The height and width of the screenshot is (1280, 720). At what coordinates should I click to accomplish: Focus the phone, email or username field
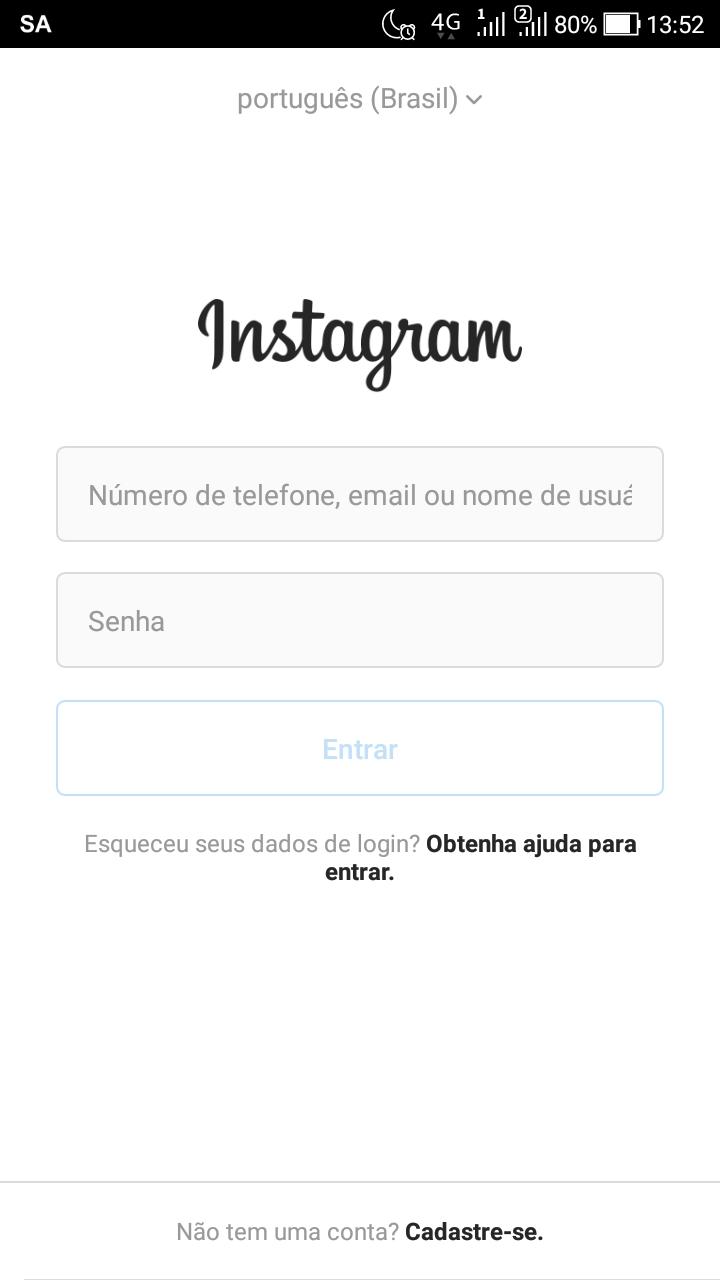coord(360,494)
